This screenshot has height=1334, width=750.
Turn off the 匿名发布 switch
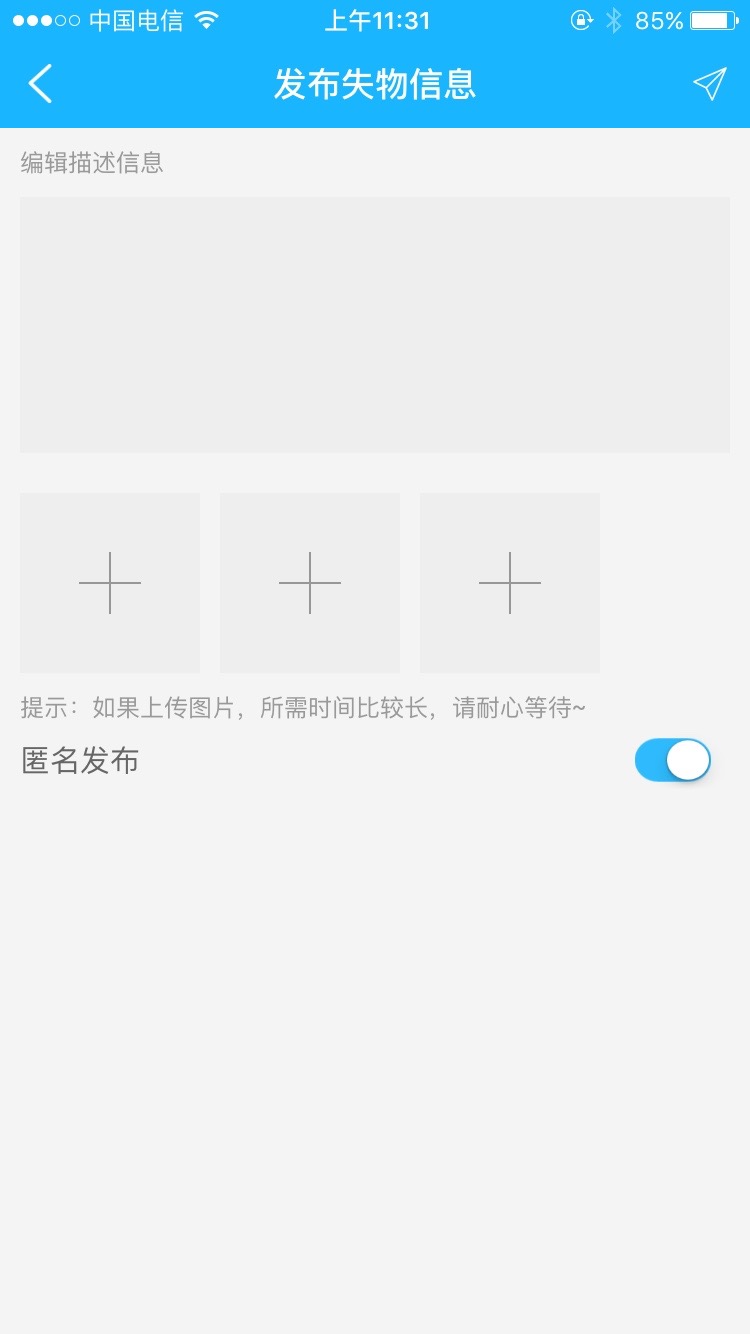coord(672,761)
